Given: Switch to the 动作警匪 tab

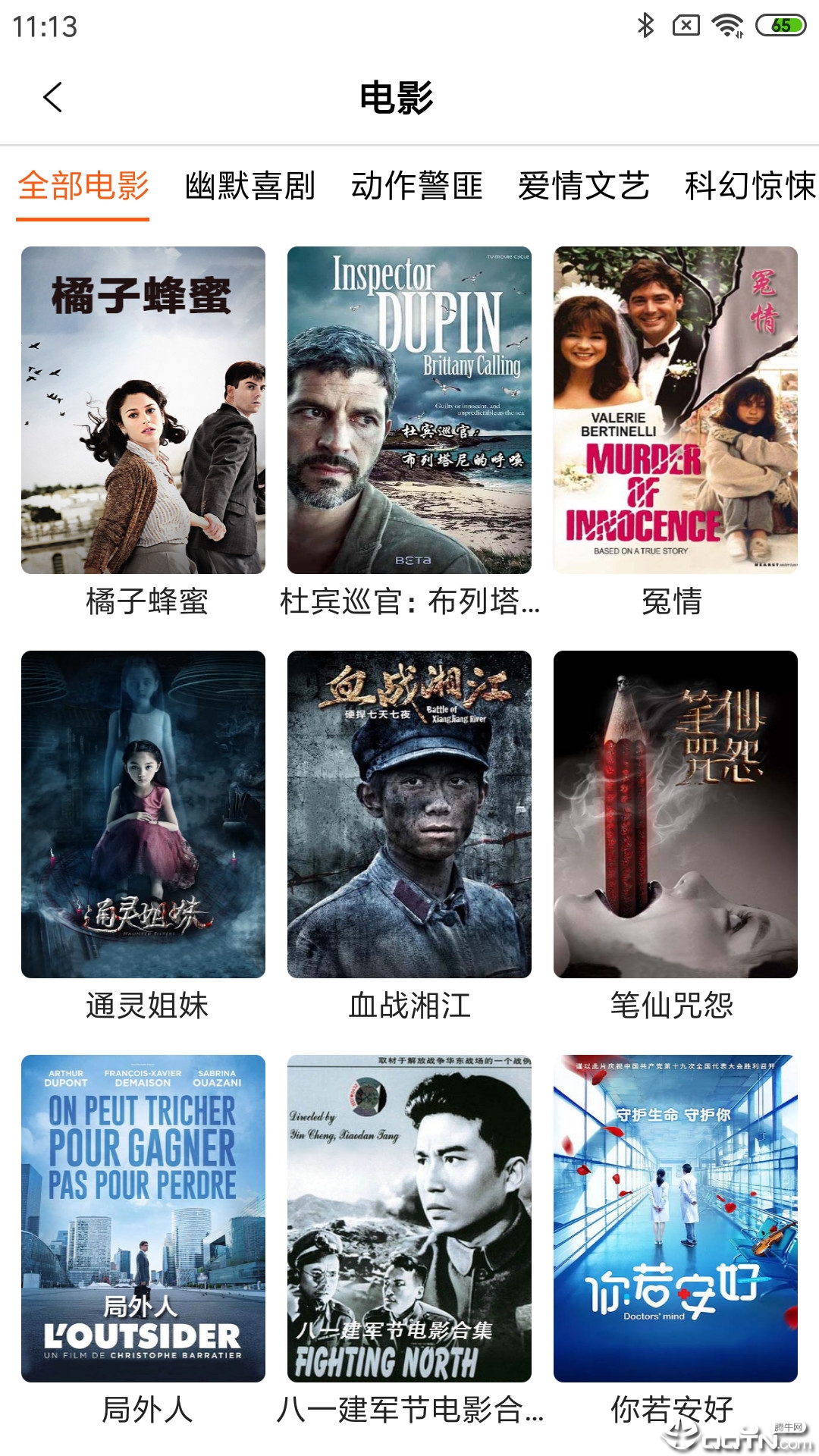Looking at the screenshot, I should [416, 186].
